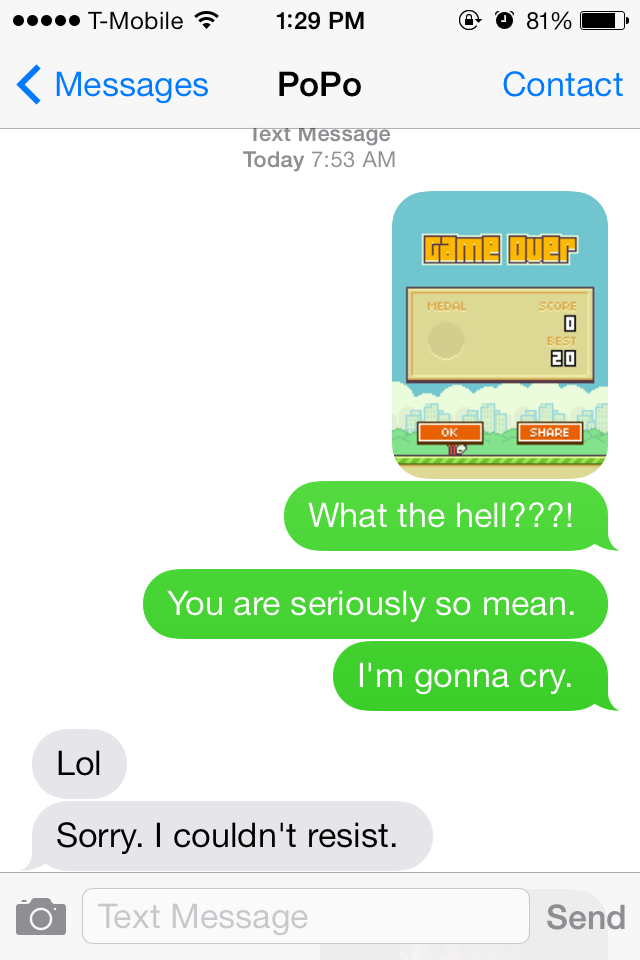Go back to the Messages list
640x960 pixels.
click(x=112, y=86)
